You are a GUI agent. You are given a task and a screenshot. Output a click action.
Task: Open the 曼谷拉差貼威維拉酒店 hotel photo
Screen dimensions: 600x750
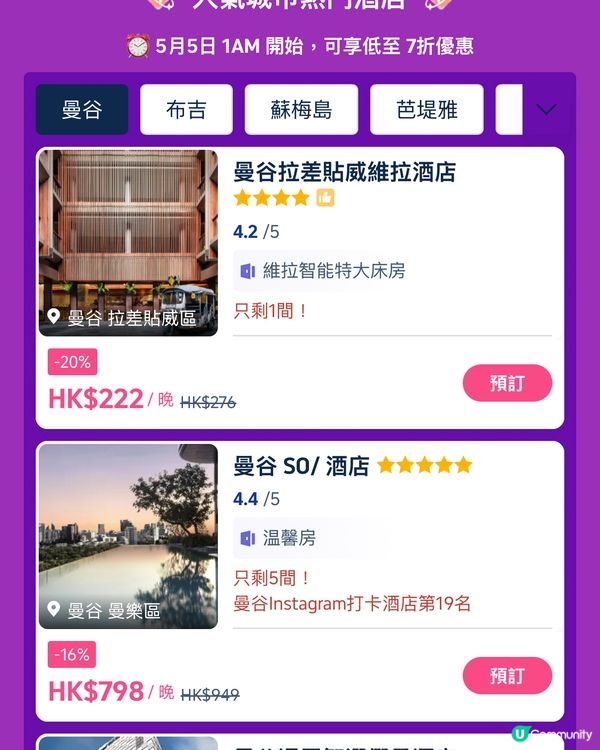coord(128,242)
